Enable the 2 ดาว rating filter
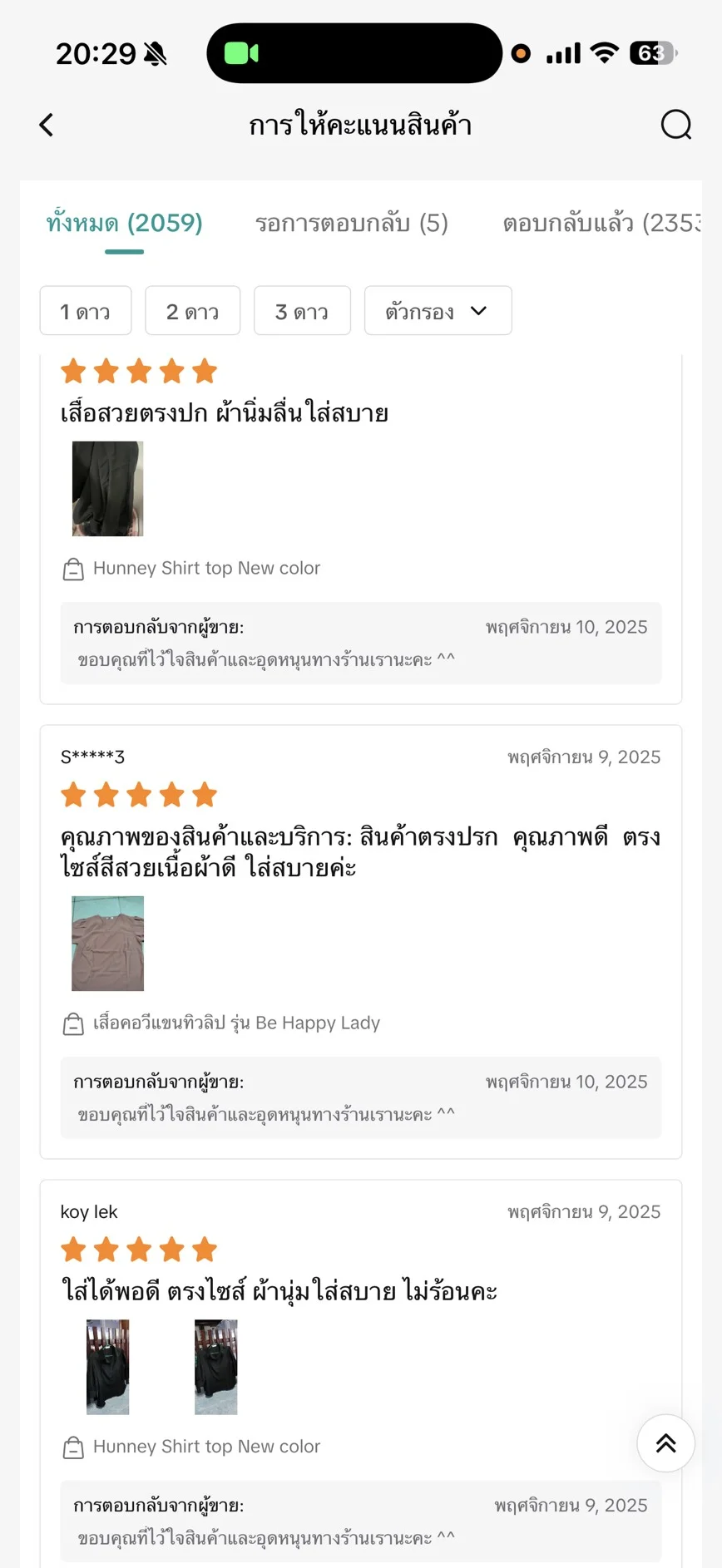Image resolution: width=722 pixels, height=1568 pixels. 192,310
